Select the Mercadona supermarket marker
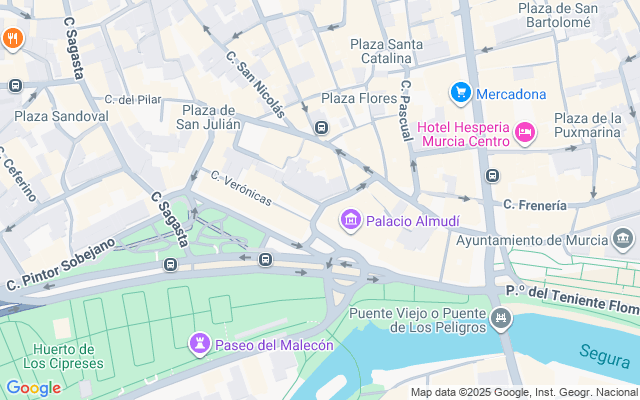This screenshot has height=400, width=640. tap(460, 93)
